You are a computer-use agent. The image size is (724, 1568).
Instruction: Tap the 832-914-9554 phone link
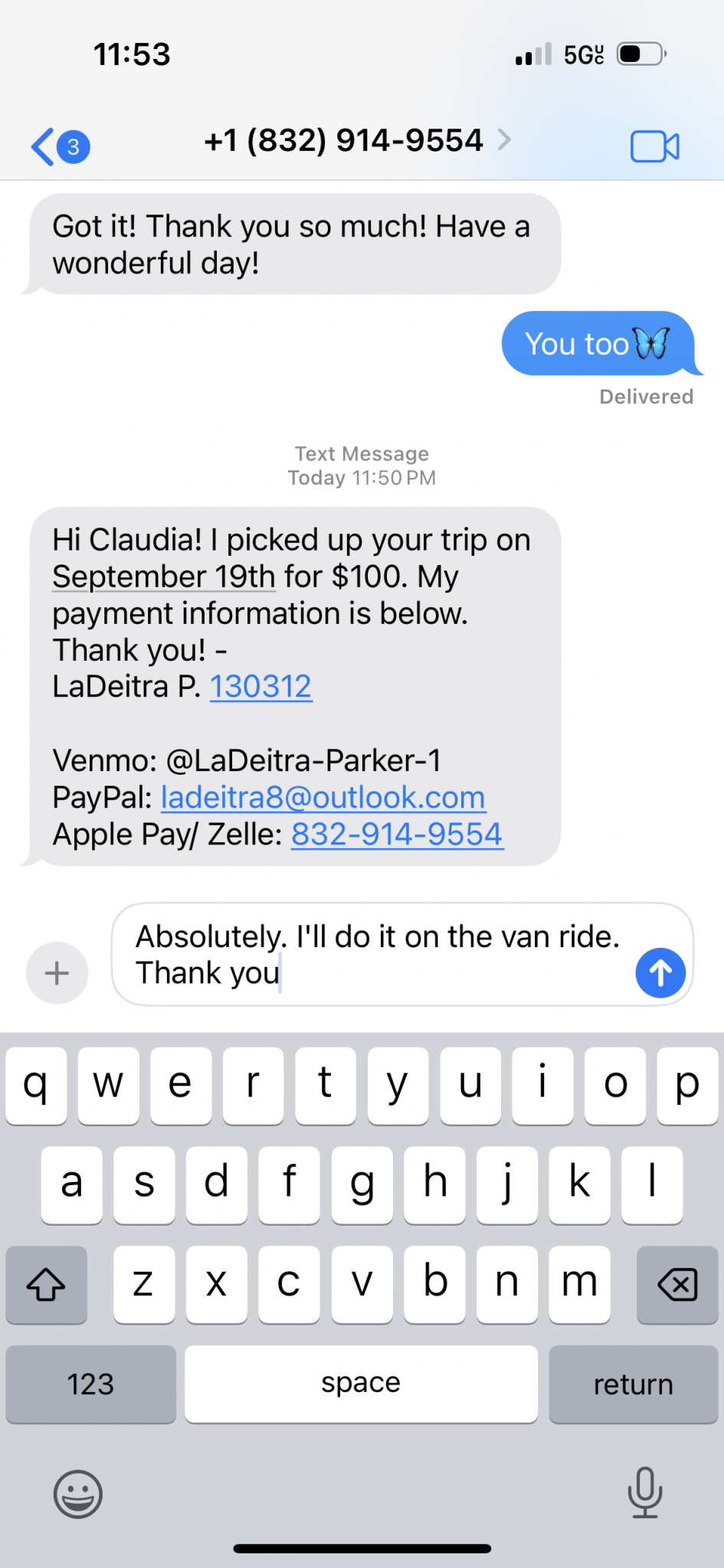pos(397,834)
